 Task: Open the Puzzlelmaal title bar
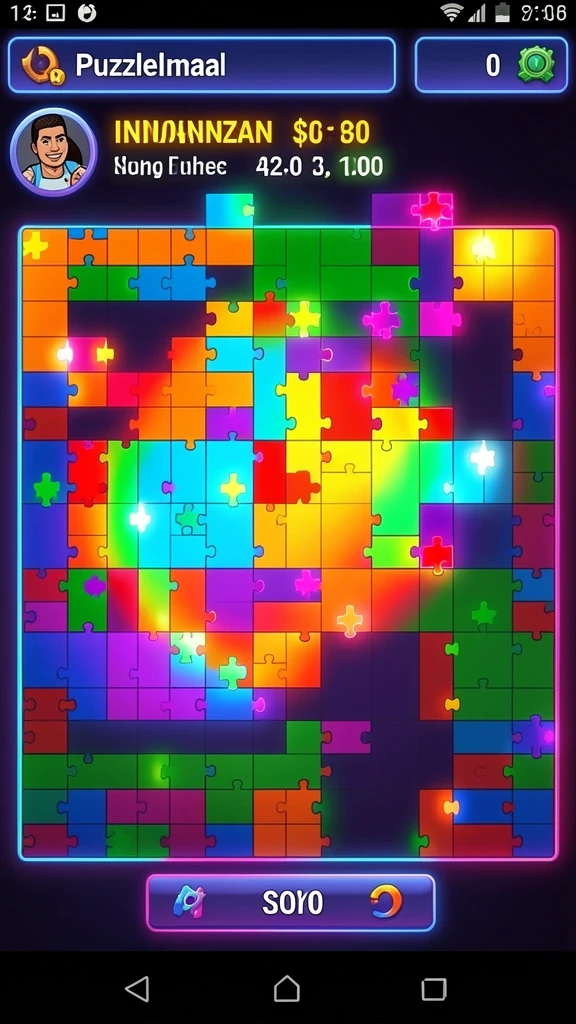point(202,65)
